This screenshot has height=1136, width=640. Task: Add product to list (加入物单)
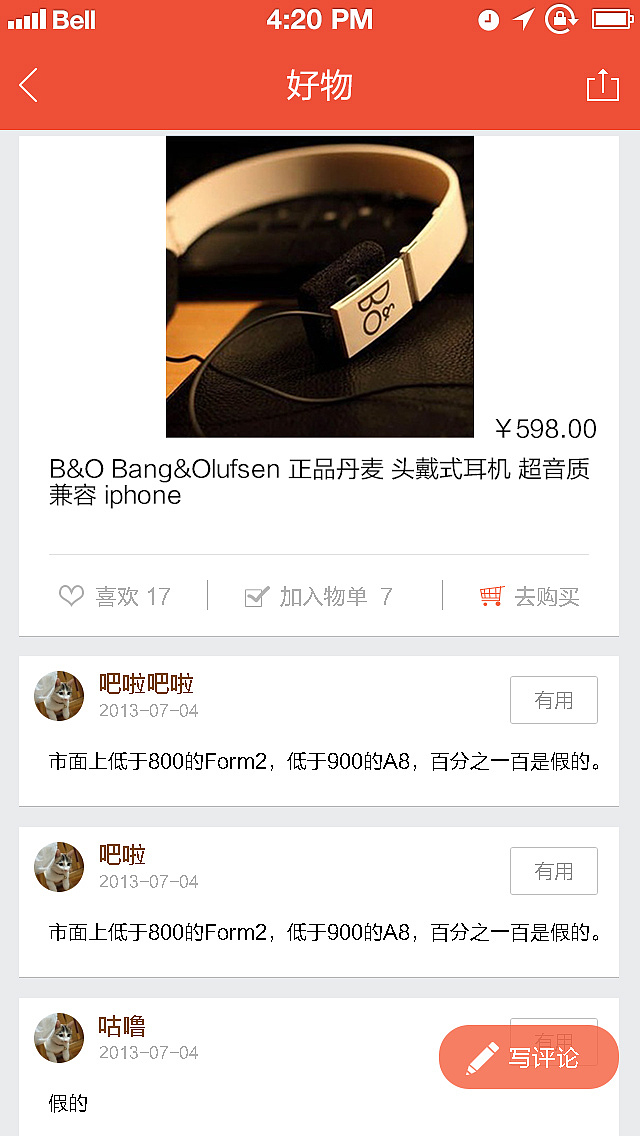[x=319, y=597]
